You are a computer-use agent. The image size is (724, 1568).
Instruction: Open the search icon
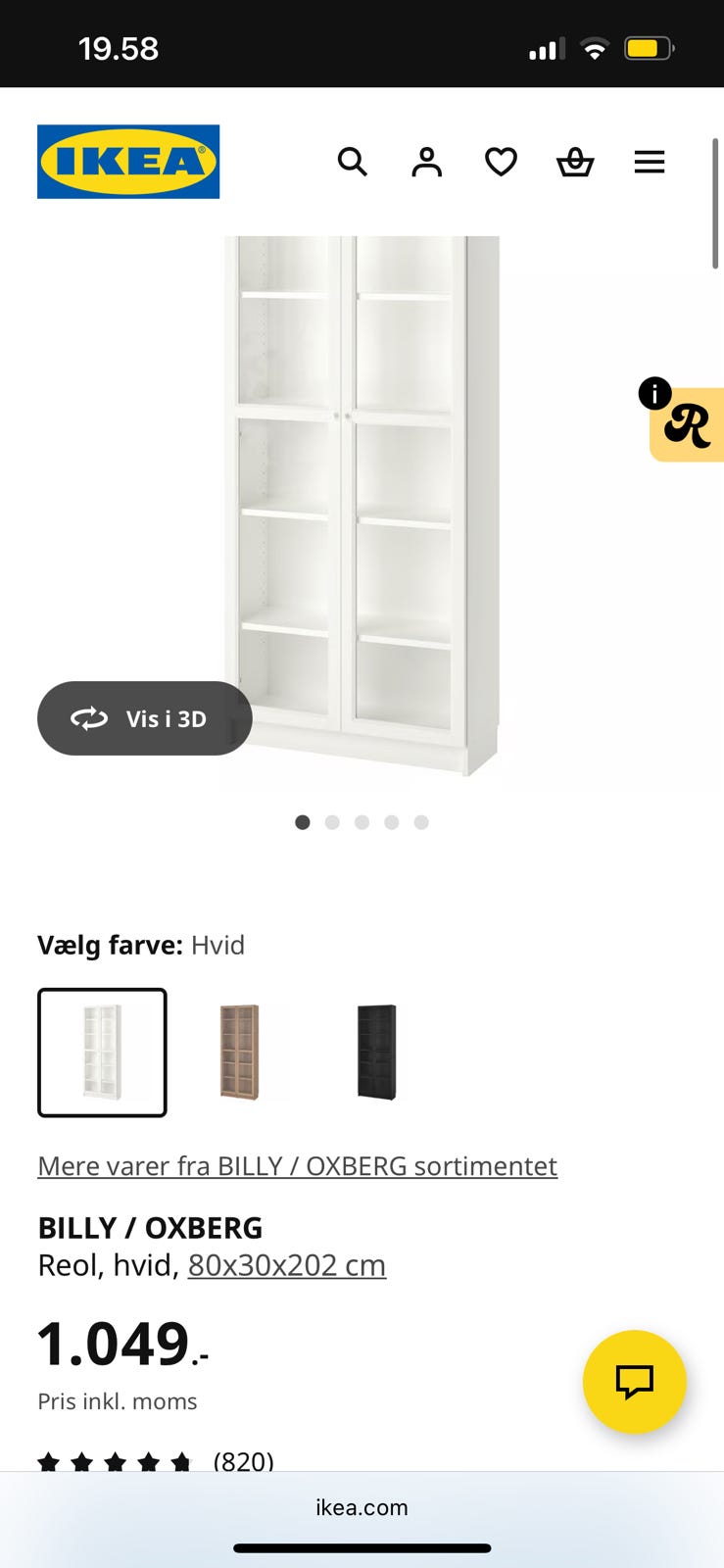coord(353,162)
